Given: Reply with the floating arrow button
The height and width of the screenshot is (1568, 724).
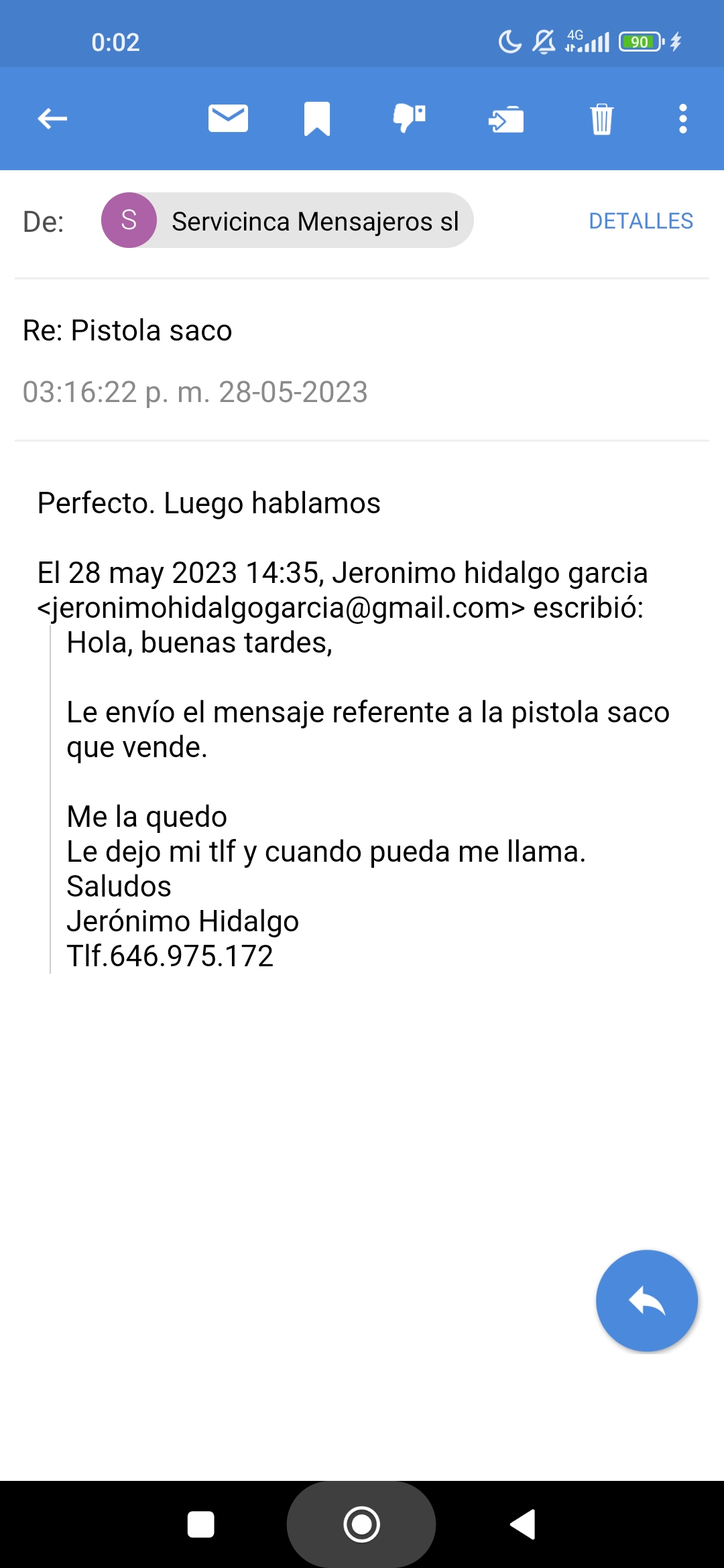Looking at the screenshot, I should pos(646,1301).
